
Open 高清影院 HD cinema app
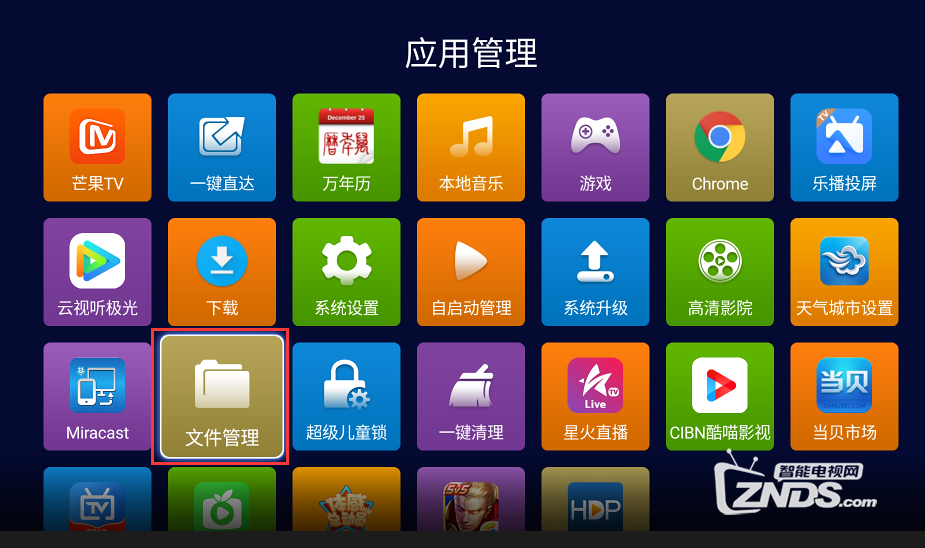click(x=719, y=271)
